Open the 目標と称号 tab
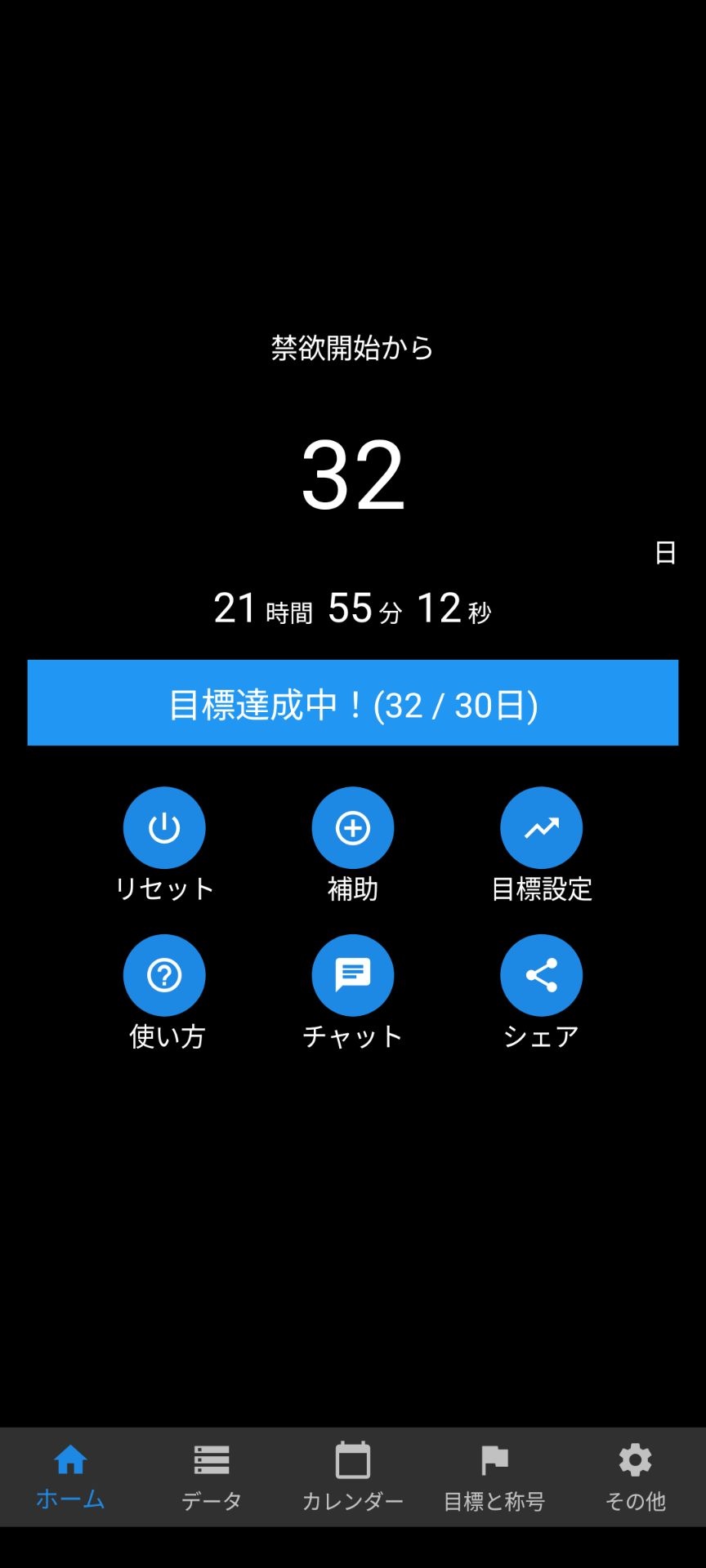 (494, 1477)
